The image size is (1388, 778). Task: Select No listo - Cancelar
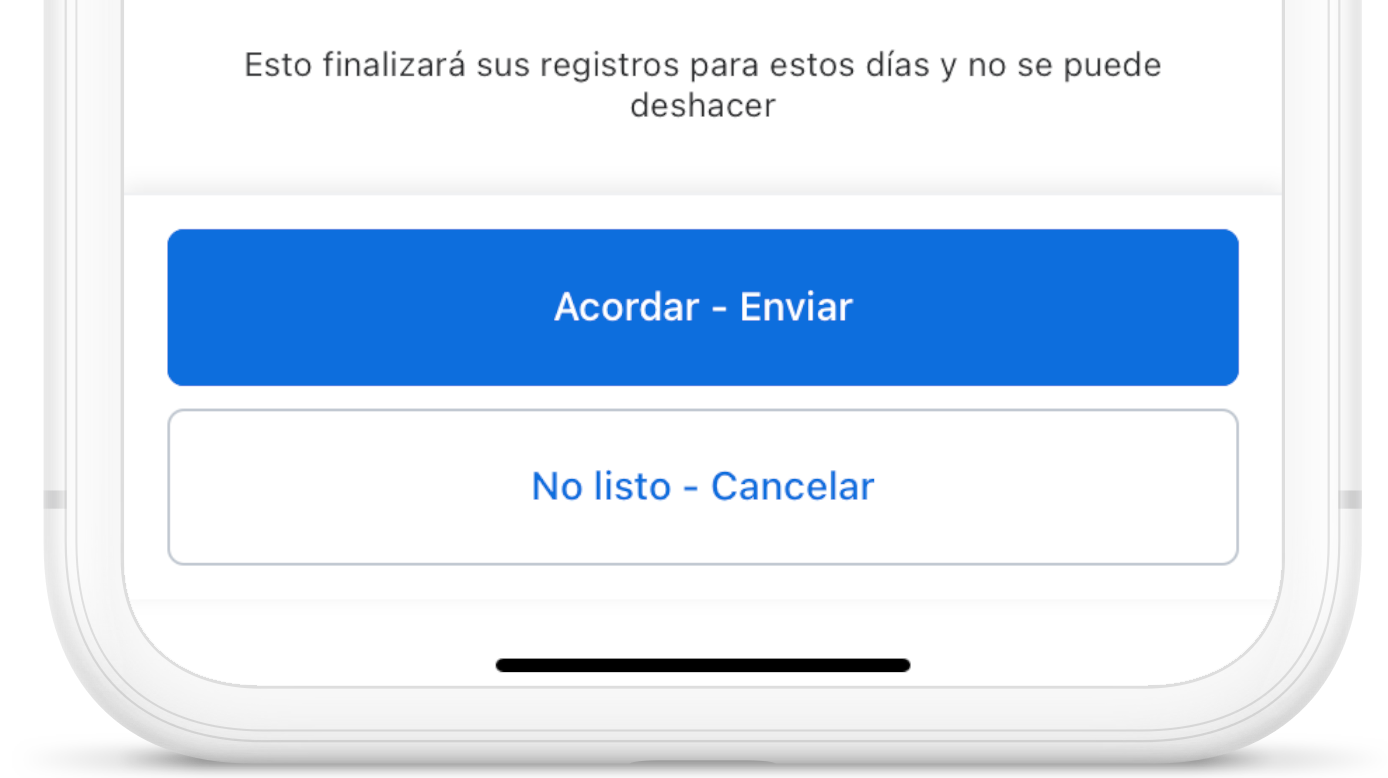click(x=702, y=487)
